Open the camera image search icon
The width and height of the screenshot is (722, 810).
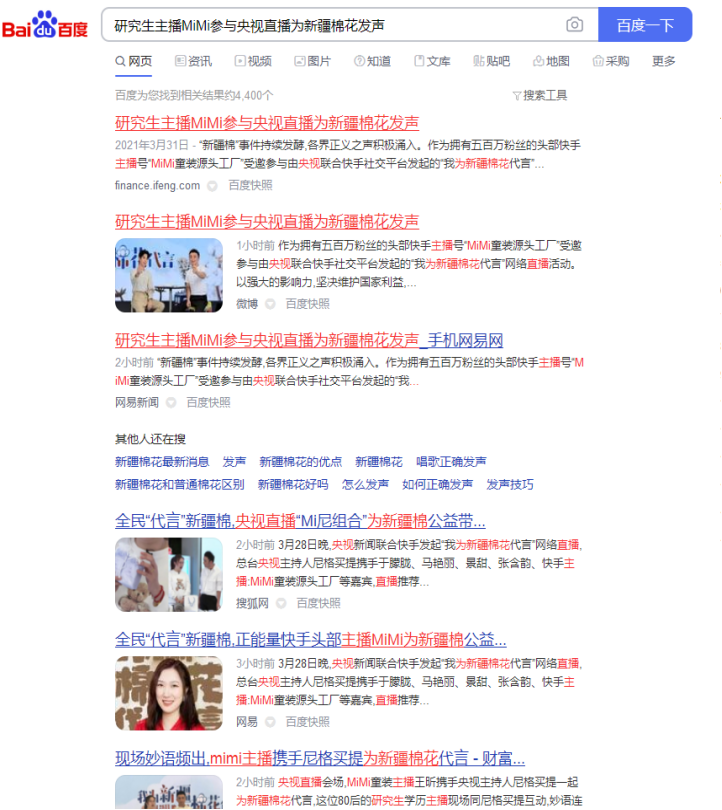pyautogui.click(x=574, y=25)
